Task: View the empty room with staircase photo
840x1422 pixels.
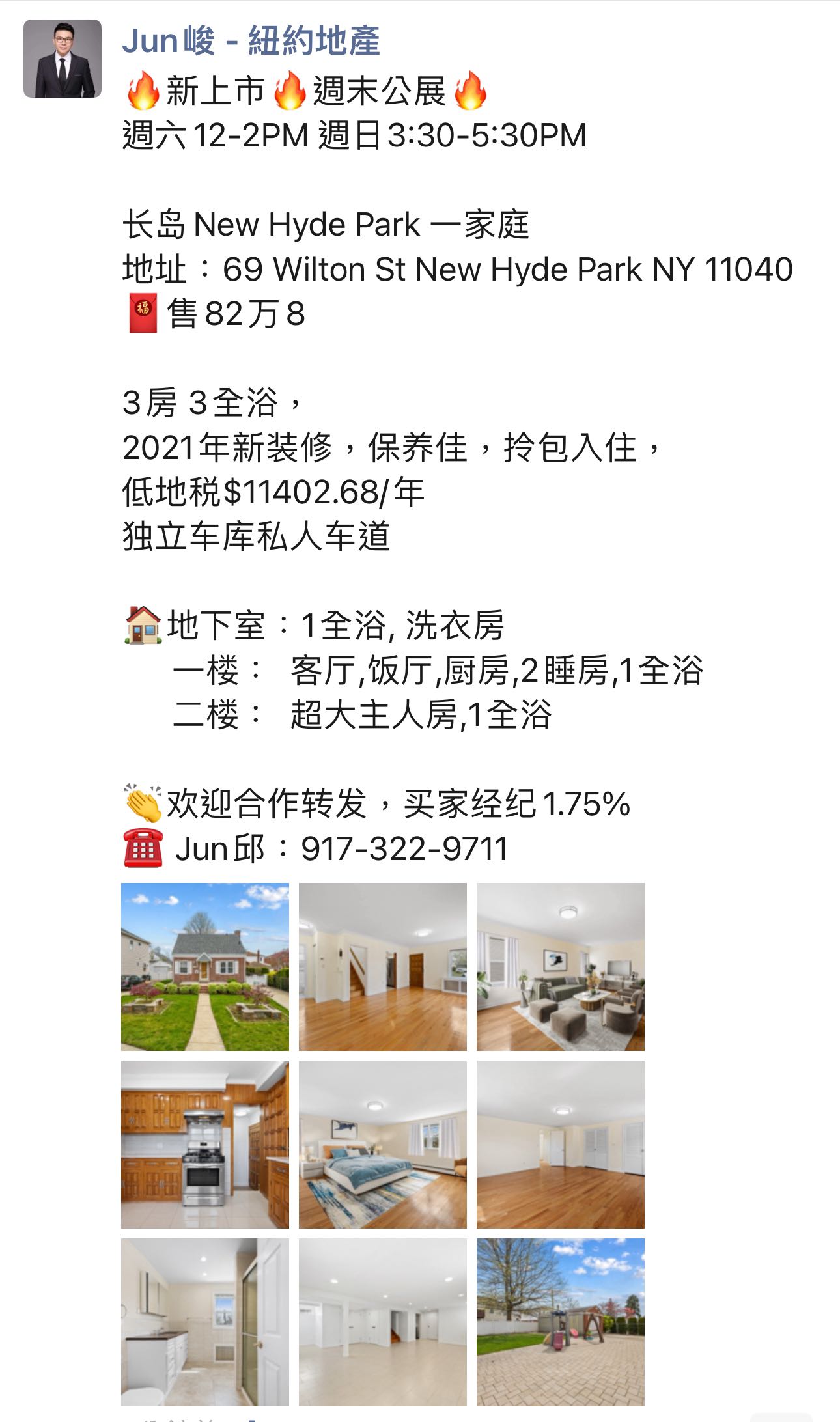Action: coord(383,967)
